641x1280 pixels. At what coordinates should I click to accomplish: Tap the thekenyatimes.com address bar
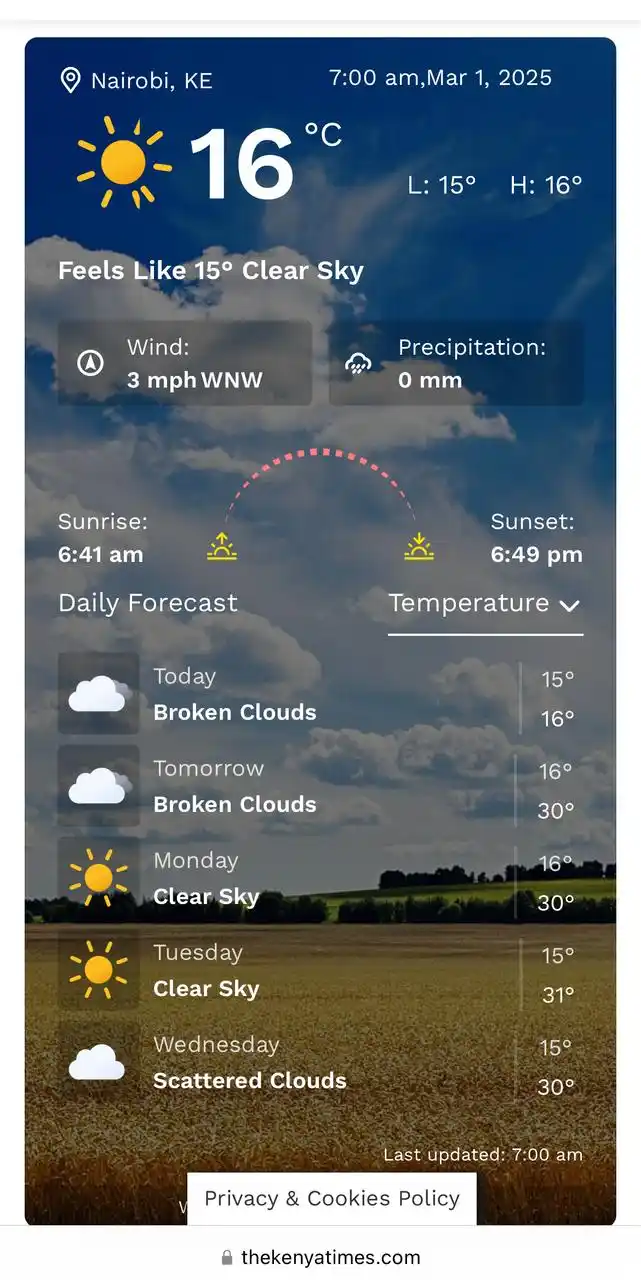pyautogui.click(x=320, y=1257)
